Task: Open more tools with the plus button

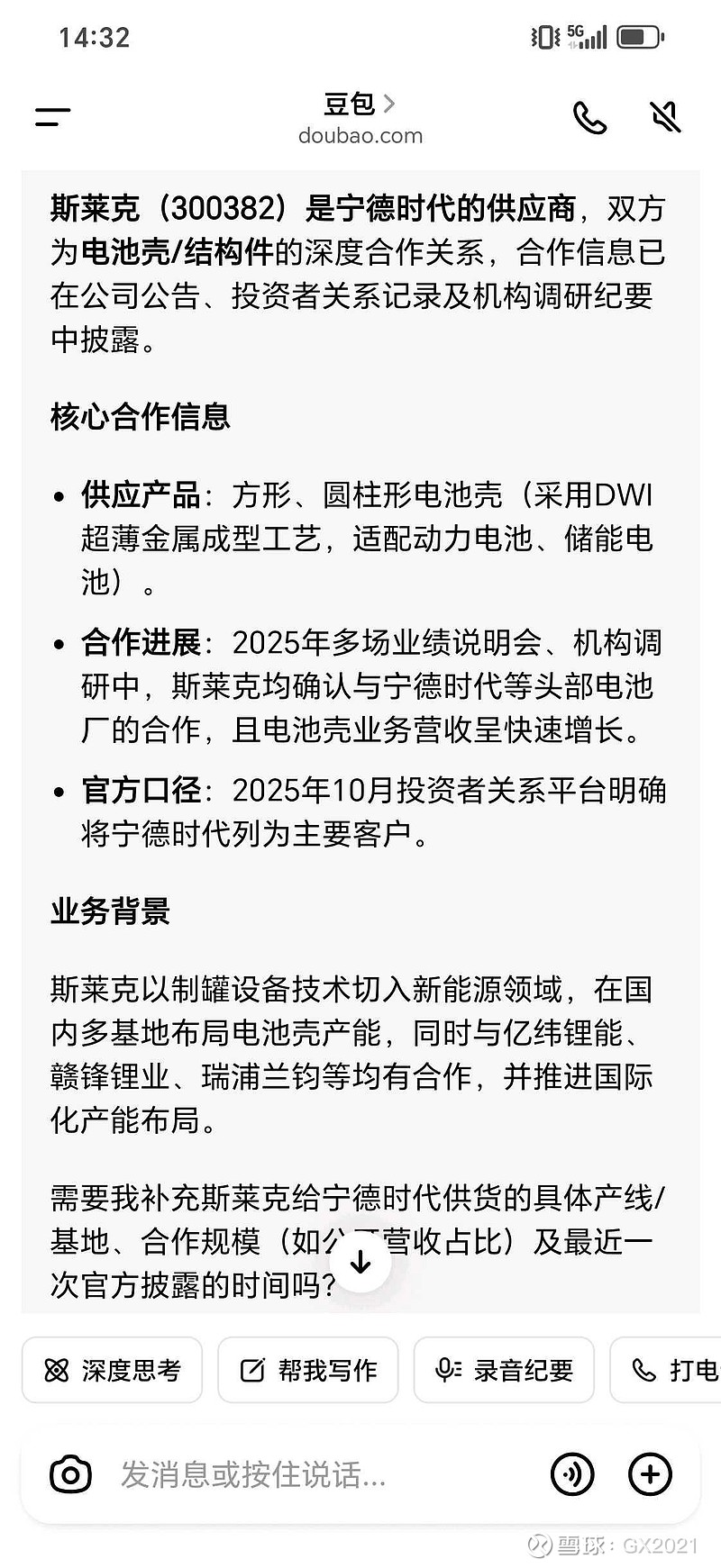Action: click(x=650, y=1474)
